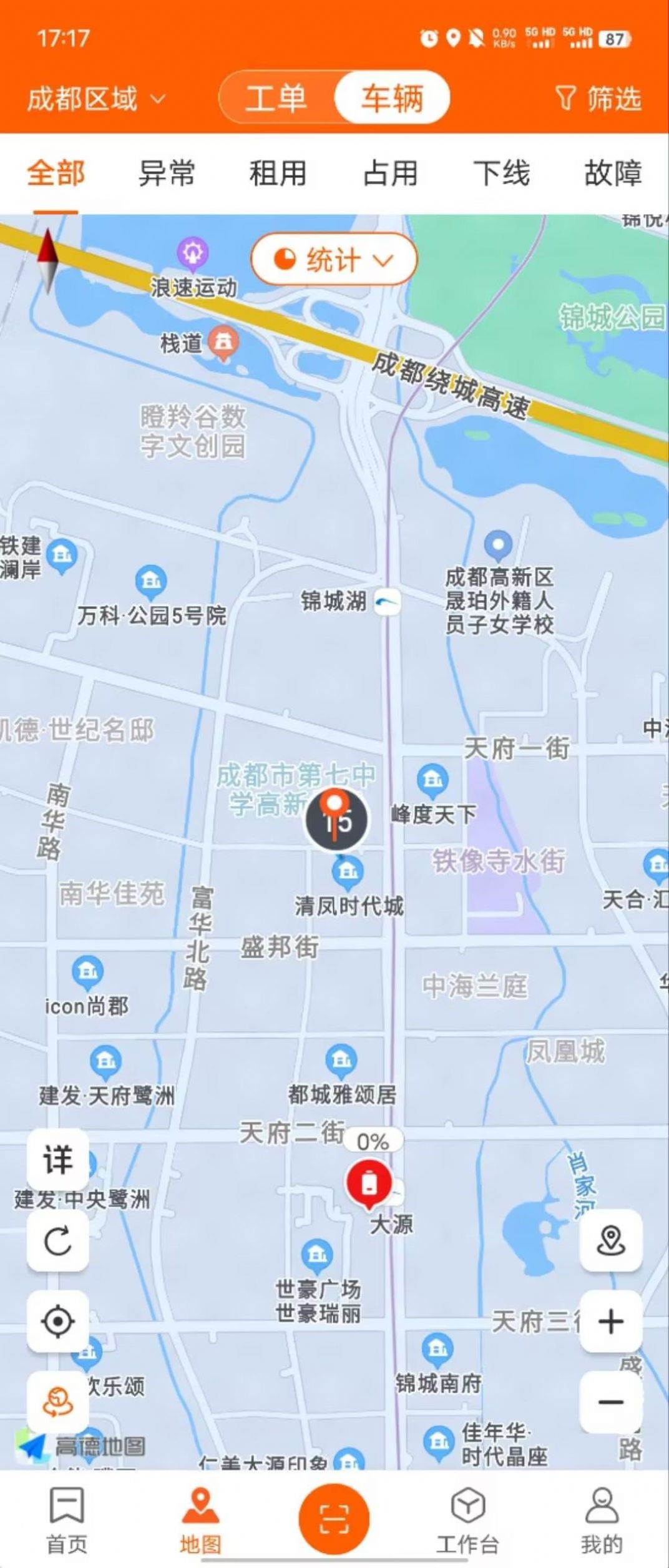
Task: Expand the 统计 statistics dropdown
Action: click(334, 259)
